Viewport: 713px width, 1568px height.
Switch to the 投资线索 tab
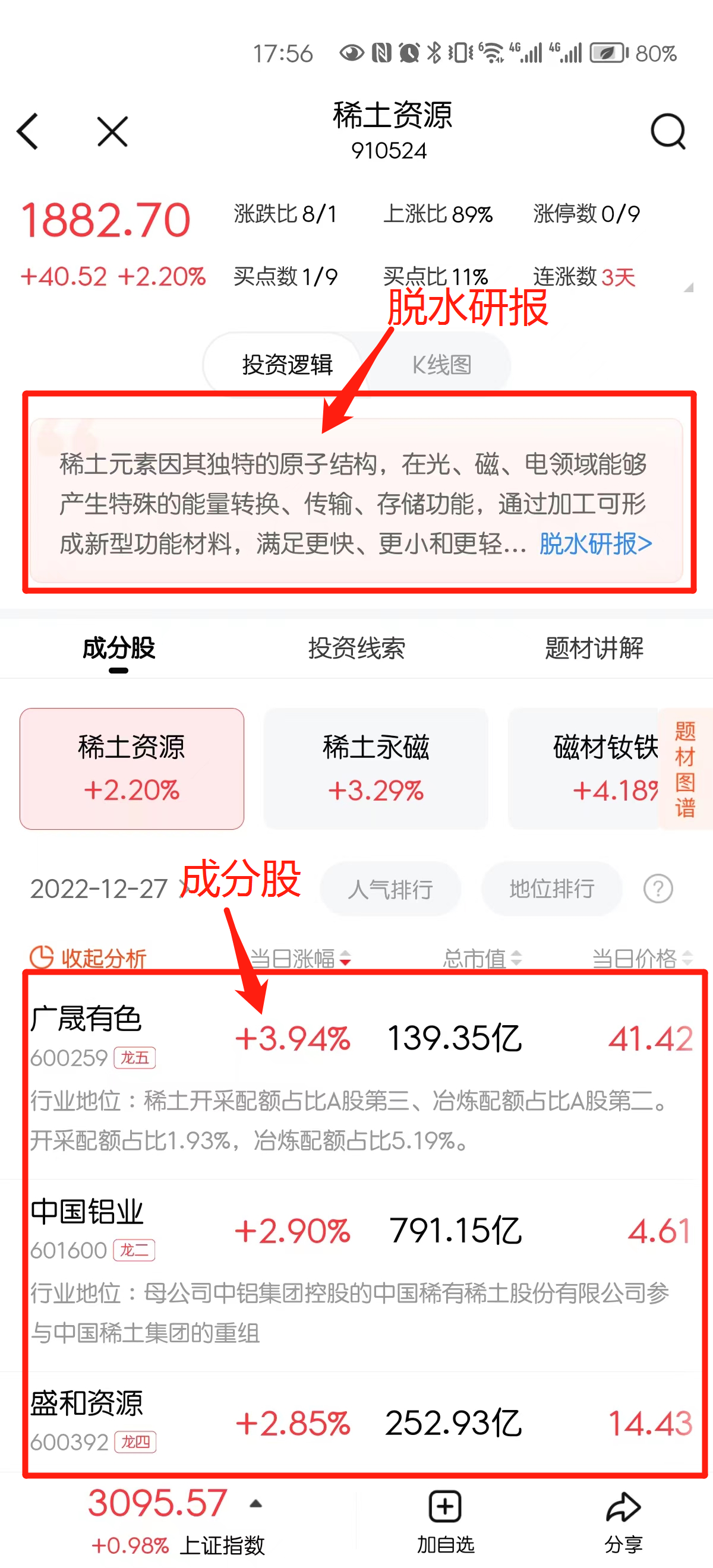click(356, 647)
